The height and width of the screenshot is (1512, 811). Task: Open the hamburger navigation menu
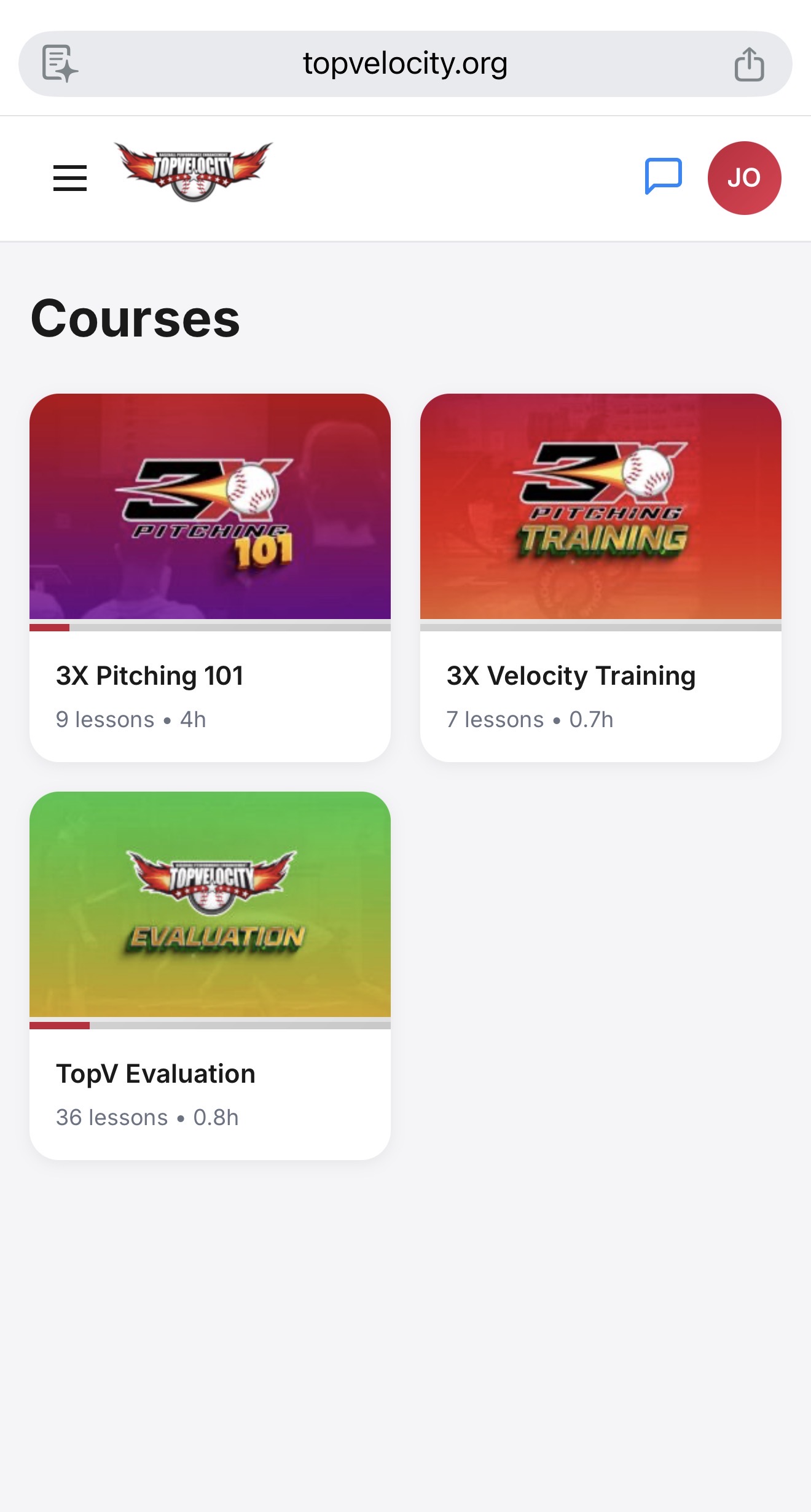(69, 177)
